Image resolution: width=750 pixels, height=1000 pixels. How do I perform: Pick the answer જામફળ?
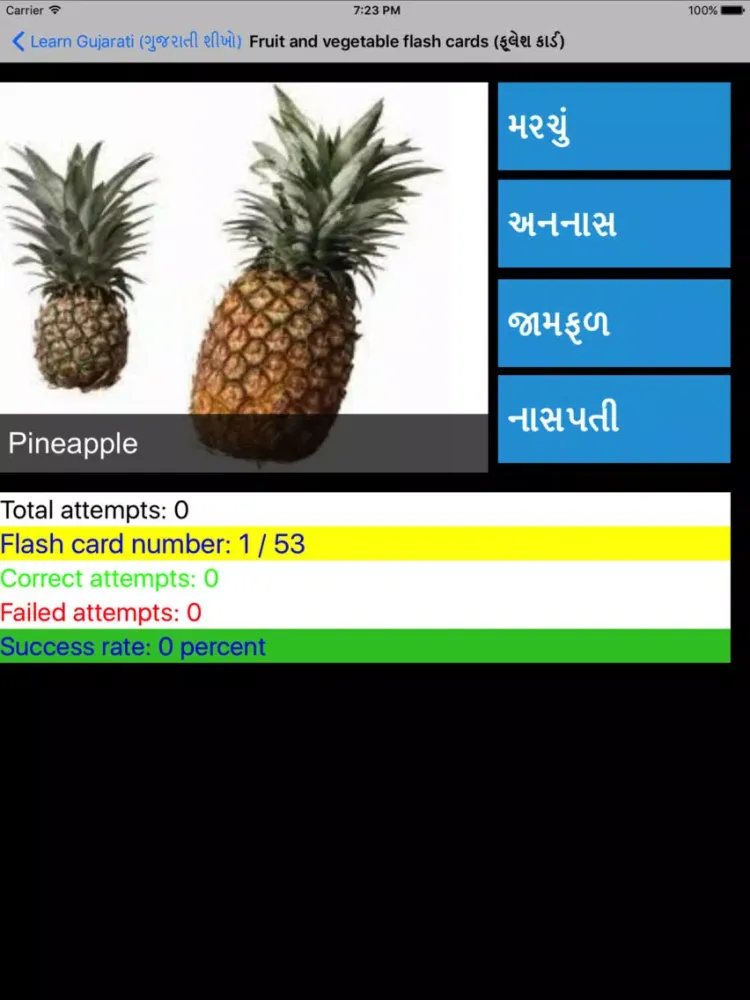(614, 322)
